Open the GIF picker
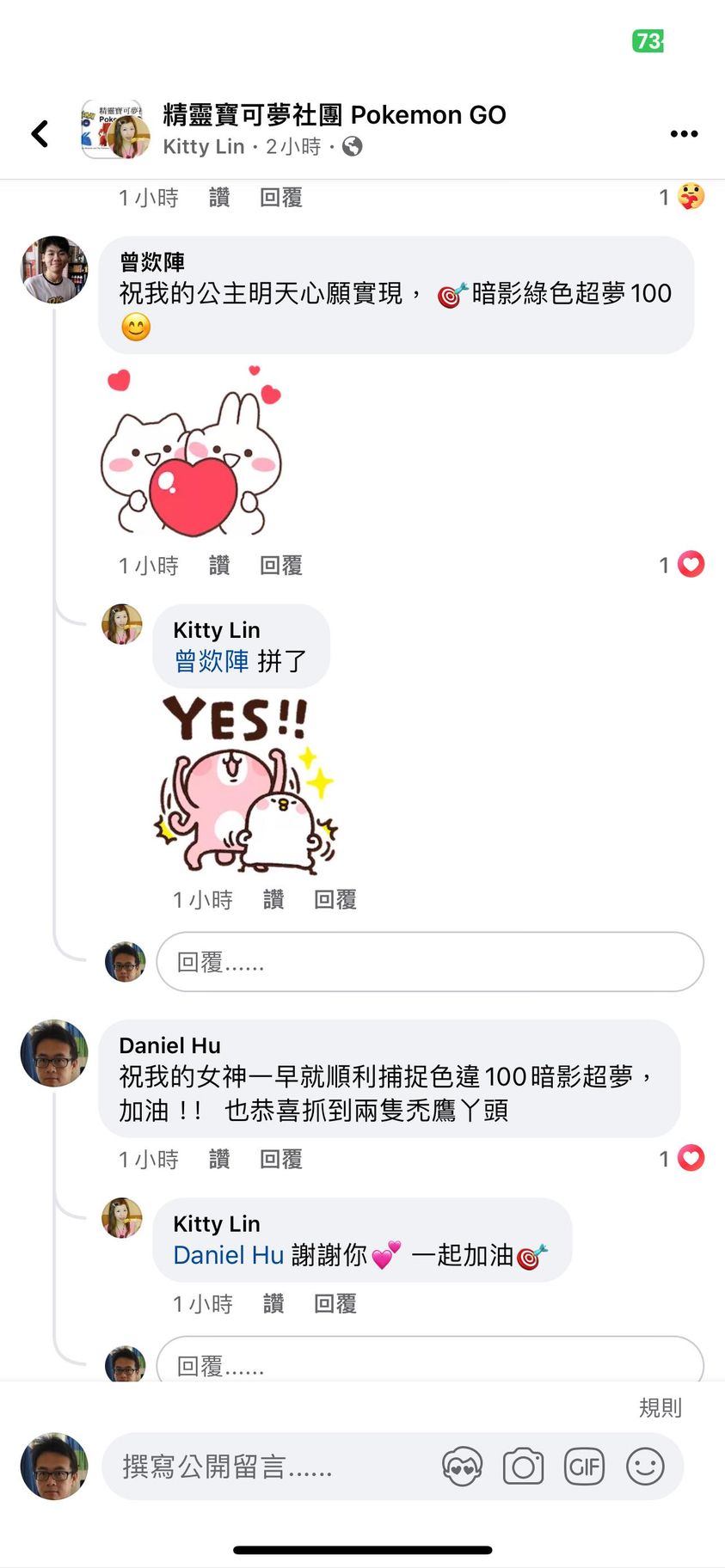The height and width of the screenshot is (1568, 725). pos(584,1467)
